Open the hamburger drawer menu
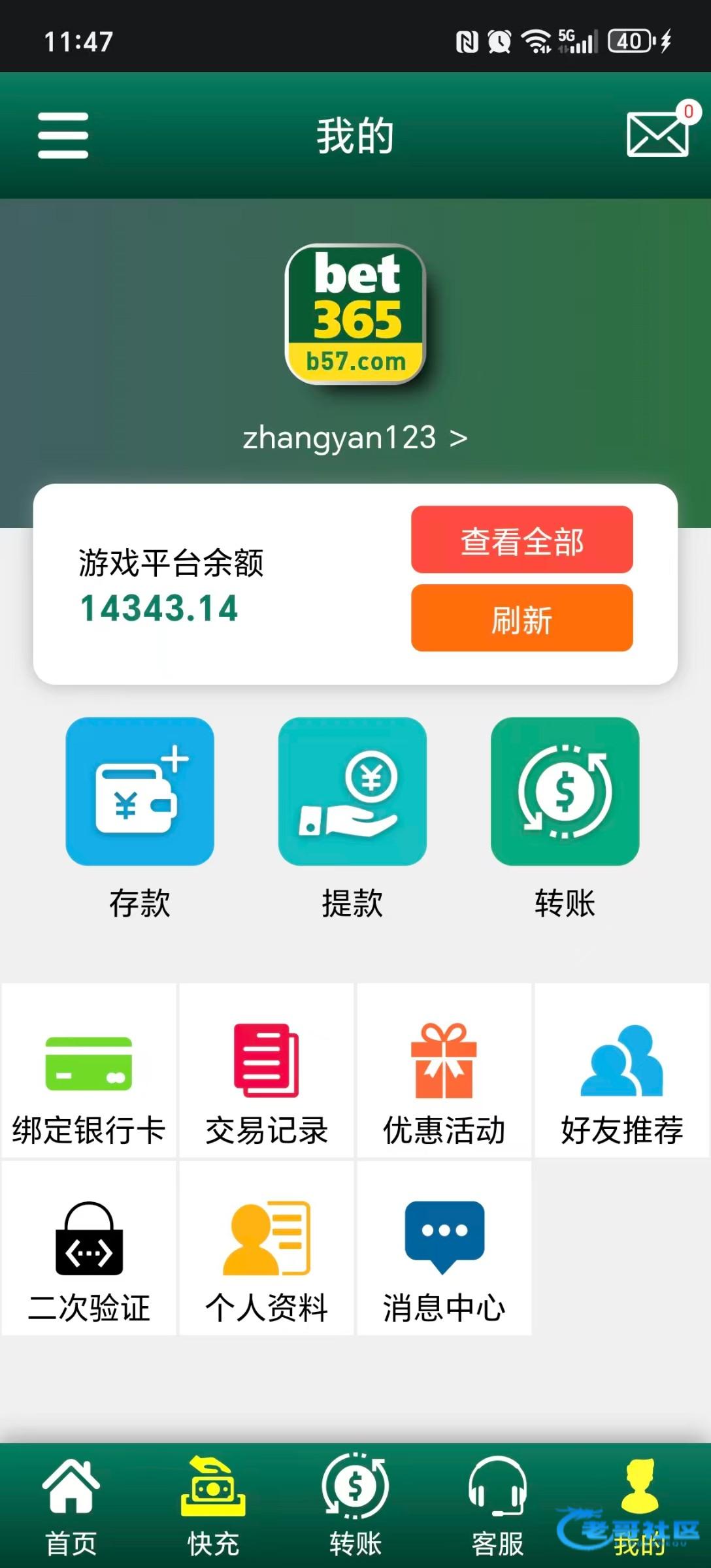711x1568 pixels. point(63,135)
